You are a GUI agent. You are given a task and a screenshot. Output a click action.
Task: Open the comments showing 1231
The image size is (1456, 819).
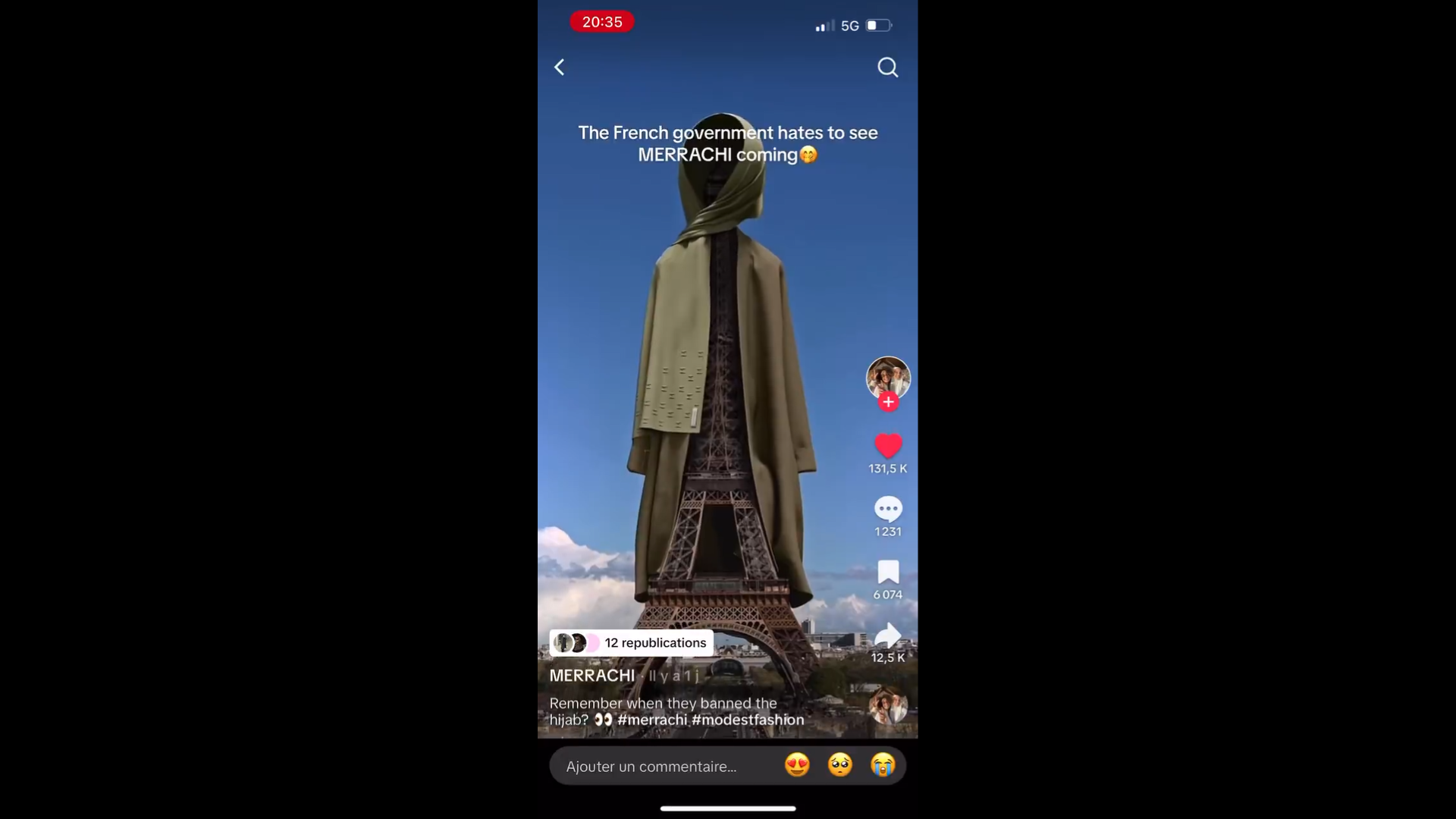(888, 509)
